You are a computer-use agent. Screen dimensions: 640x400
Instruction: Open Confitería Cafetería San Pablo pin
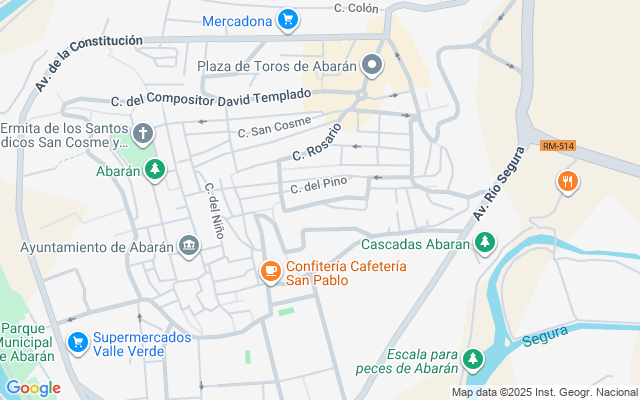coord(271,272)
